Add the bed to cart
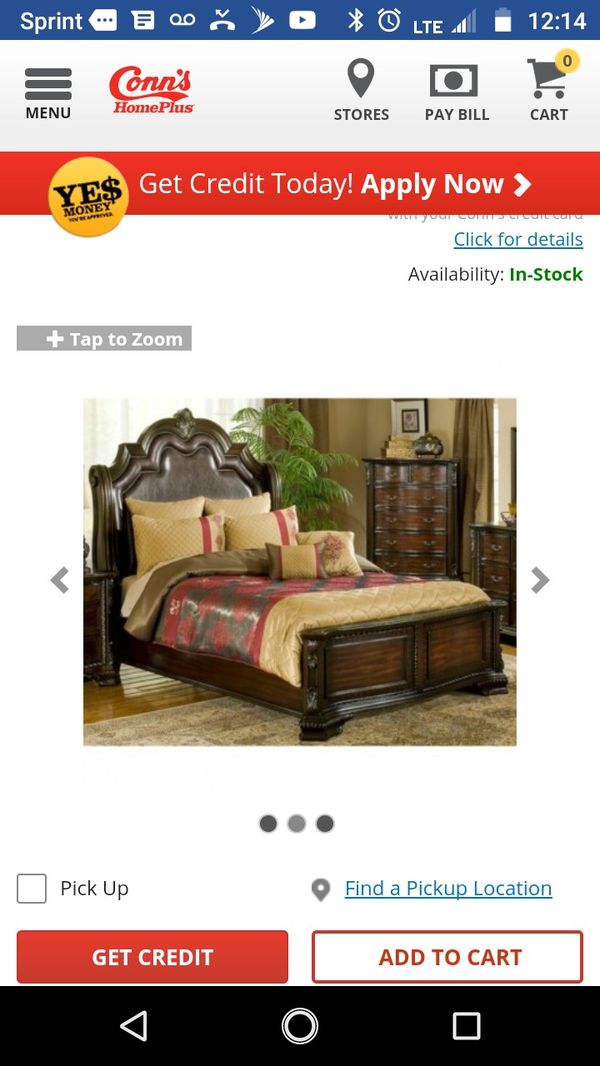The height and width of the screenshot is (1066, 600). (447, 957)
